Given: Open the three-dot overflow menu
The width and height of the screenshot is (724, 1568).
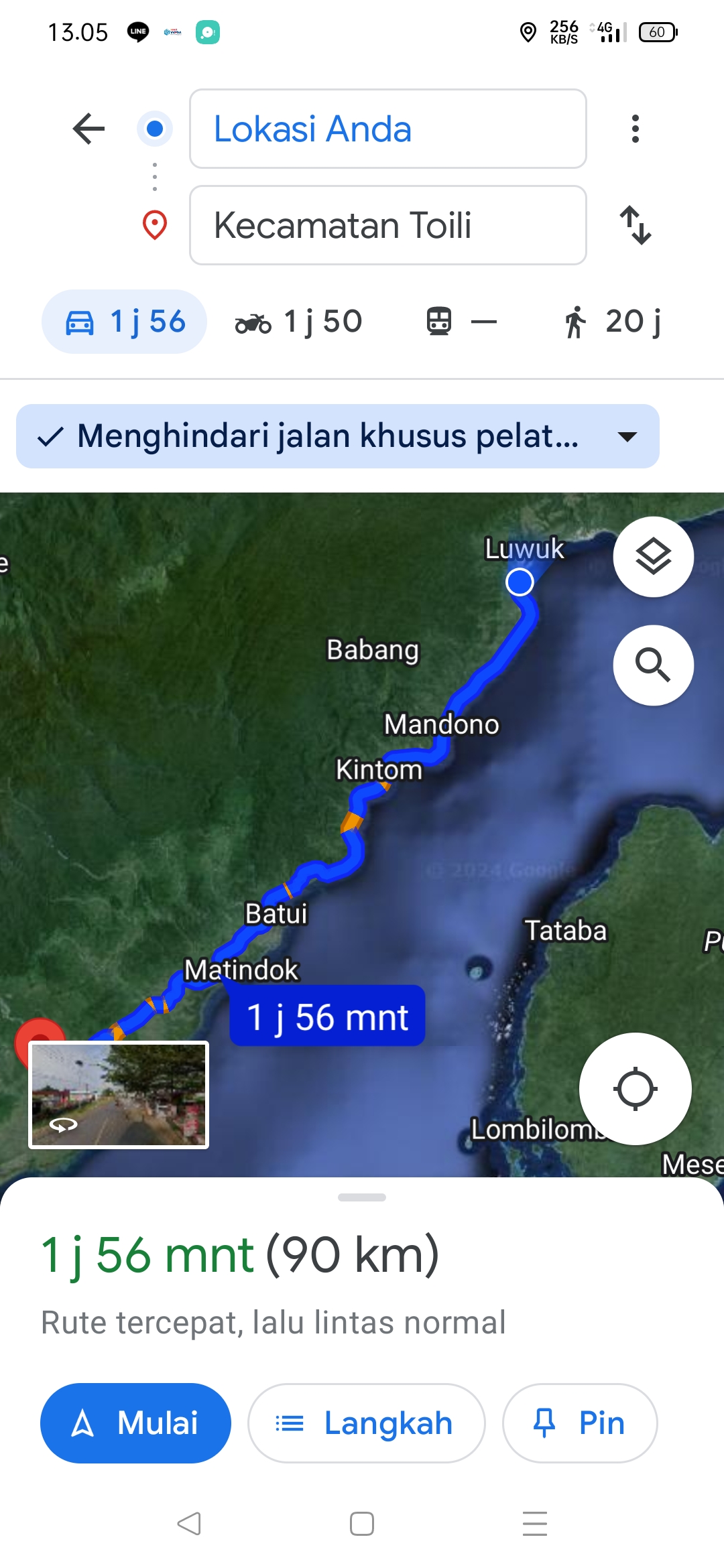Looking at the screenshot, I should [635, 129].
